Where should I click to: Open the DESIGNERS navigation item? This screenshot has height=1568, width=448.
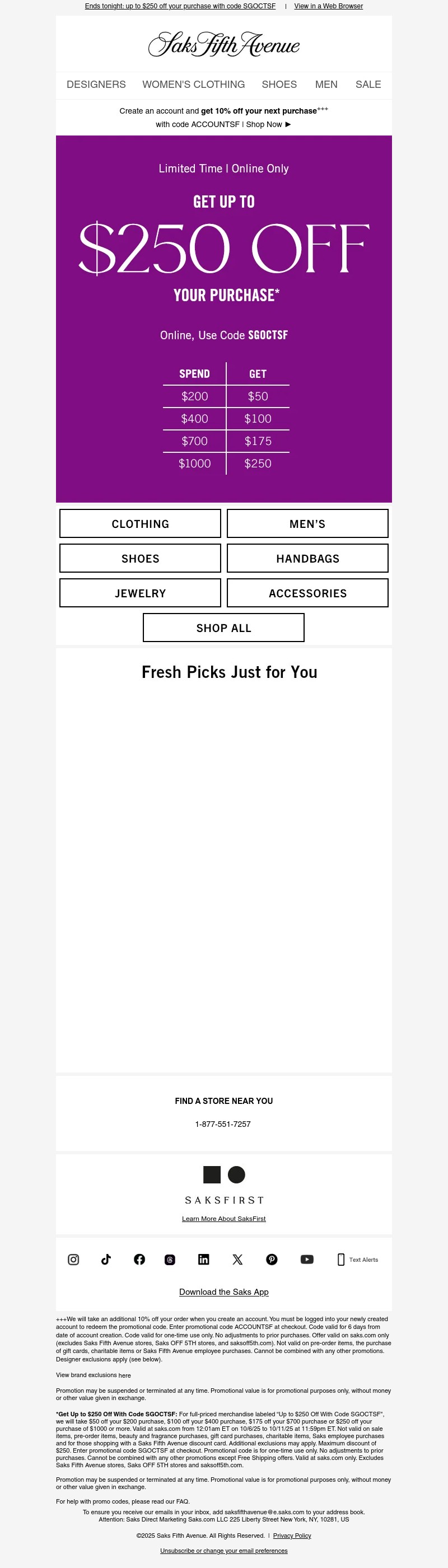(x=96, y=85)
